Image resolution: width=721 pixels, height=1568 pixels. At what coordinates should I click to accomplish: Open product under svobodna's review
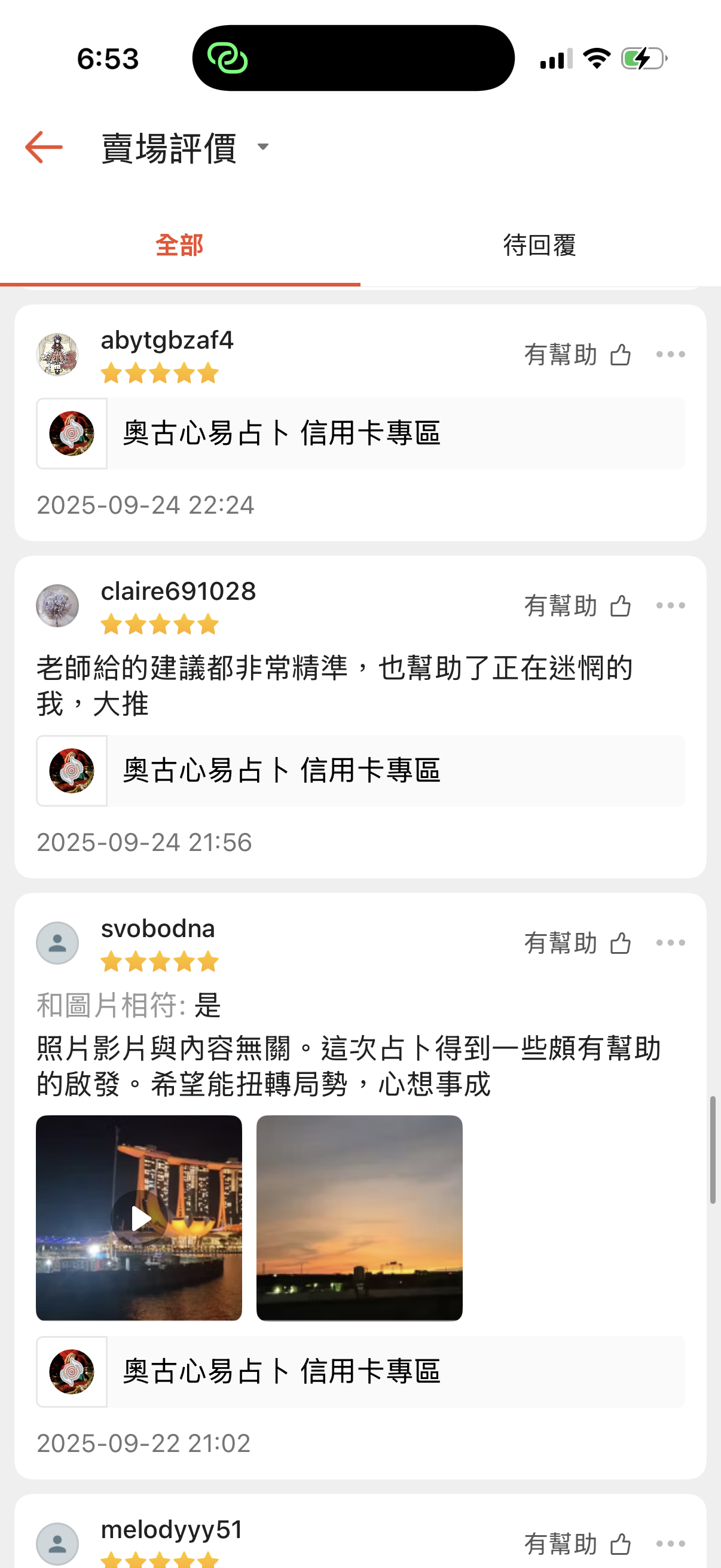pyautogui.click(x=360, y=1371)
